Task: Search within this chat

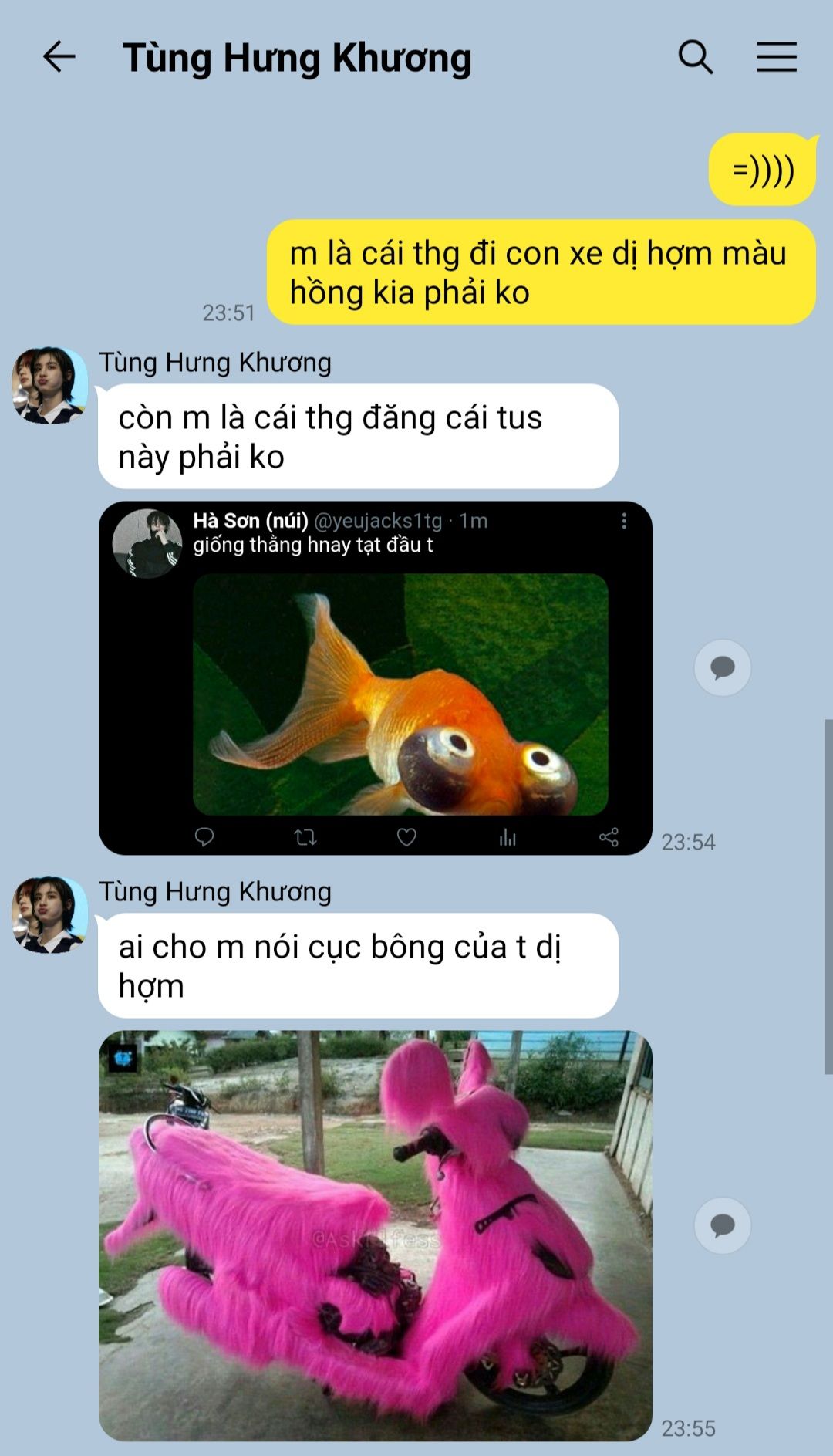Action: 695,57
